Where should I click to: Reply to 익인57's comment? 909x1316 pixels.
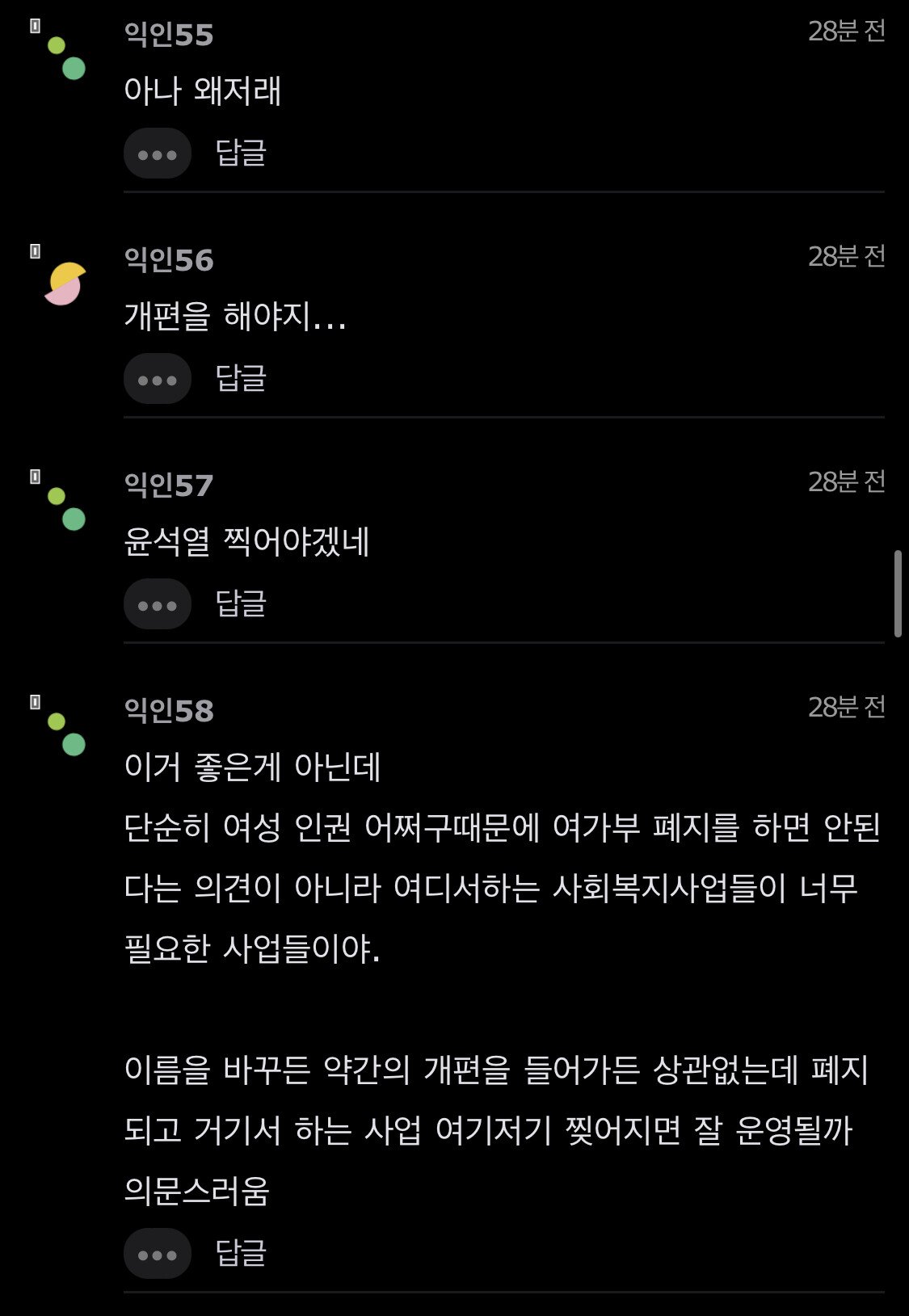pyautogui.click(x=241, y=603)
